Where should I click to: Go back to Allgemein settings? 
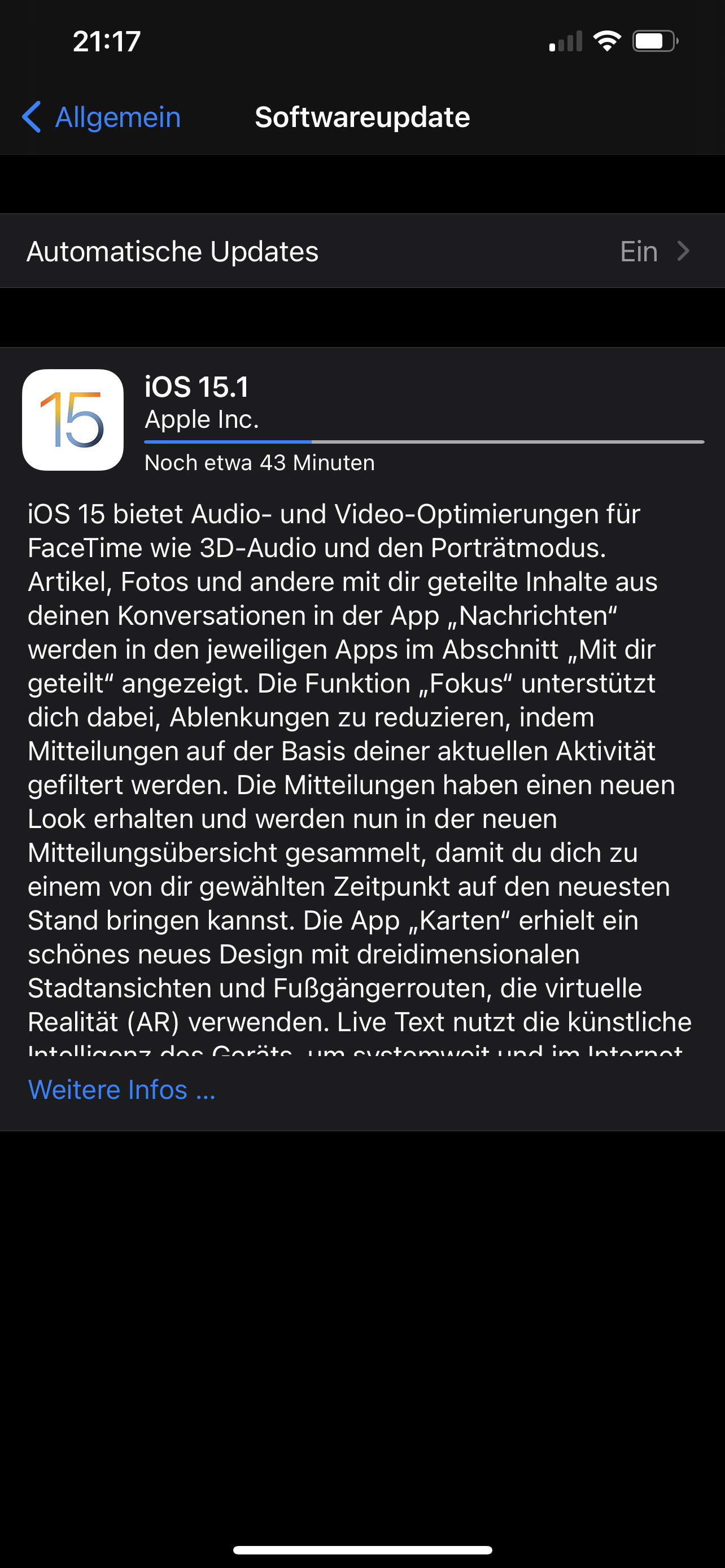coord(102,117)
